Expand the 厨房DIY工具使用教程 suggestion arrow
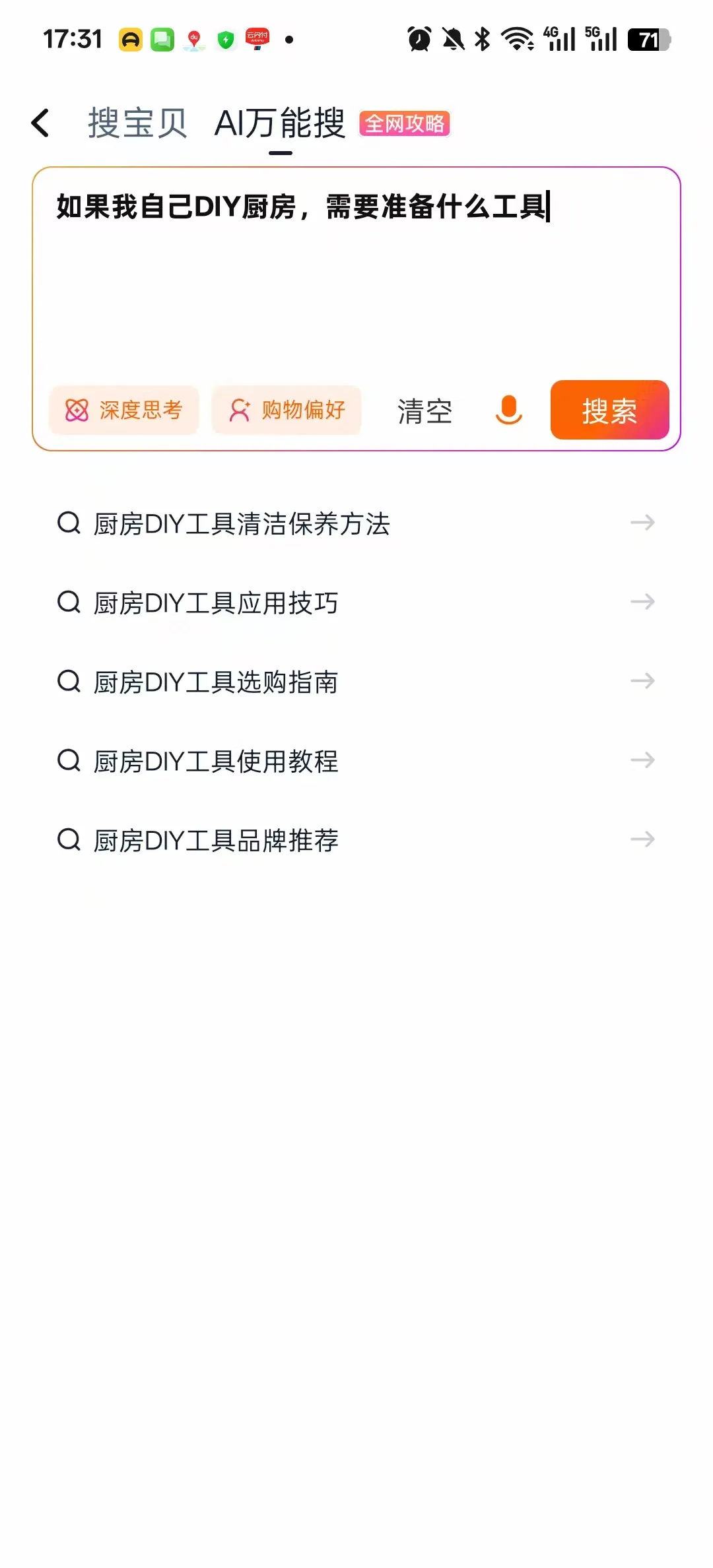713x1568 pixels. (642, 760)
